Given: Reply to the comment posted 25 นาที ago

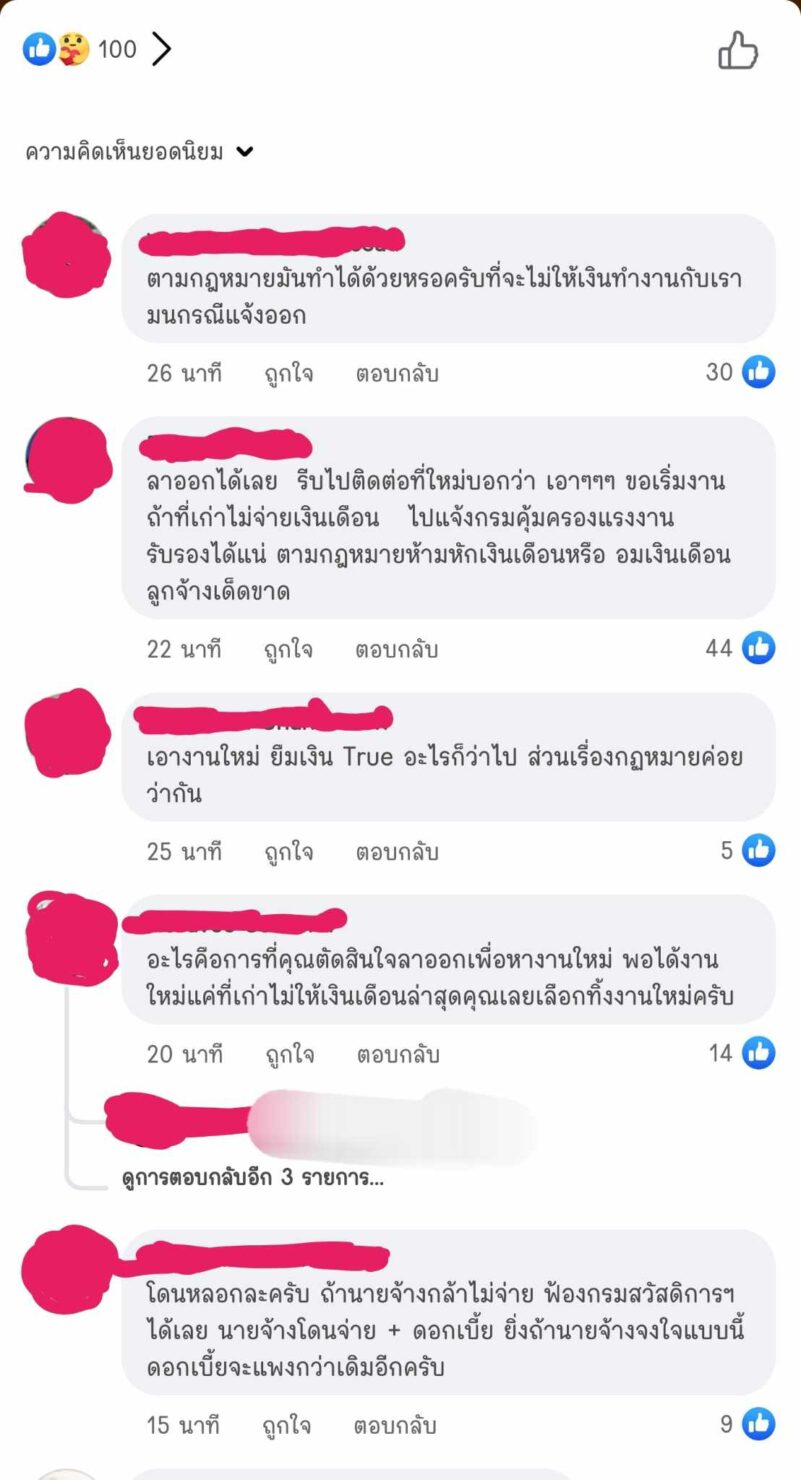Looking at the screenshot, I should (396, 852).
